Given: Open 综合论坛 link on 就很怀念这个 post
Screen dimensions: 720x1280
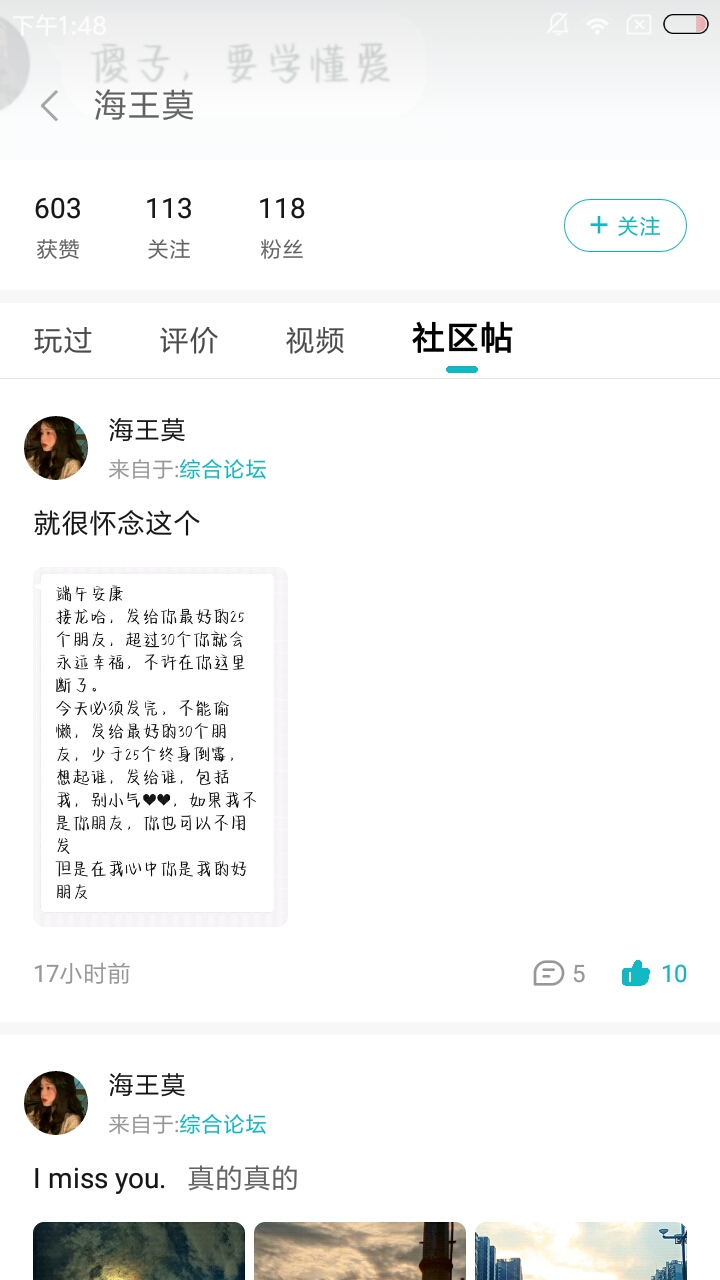Looking at the screenshot, I should tap(223, 469).
